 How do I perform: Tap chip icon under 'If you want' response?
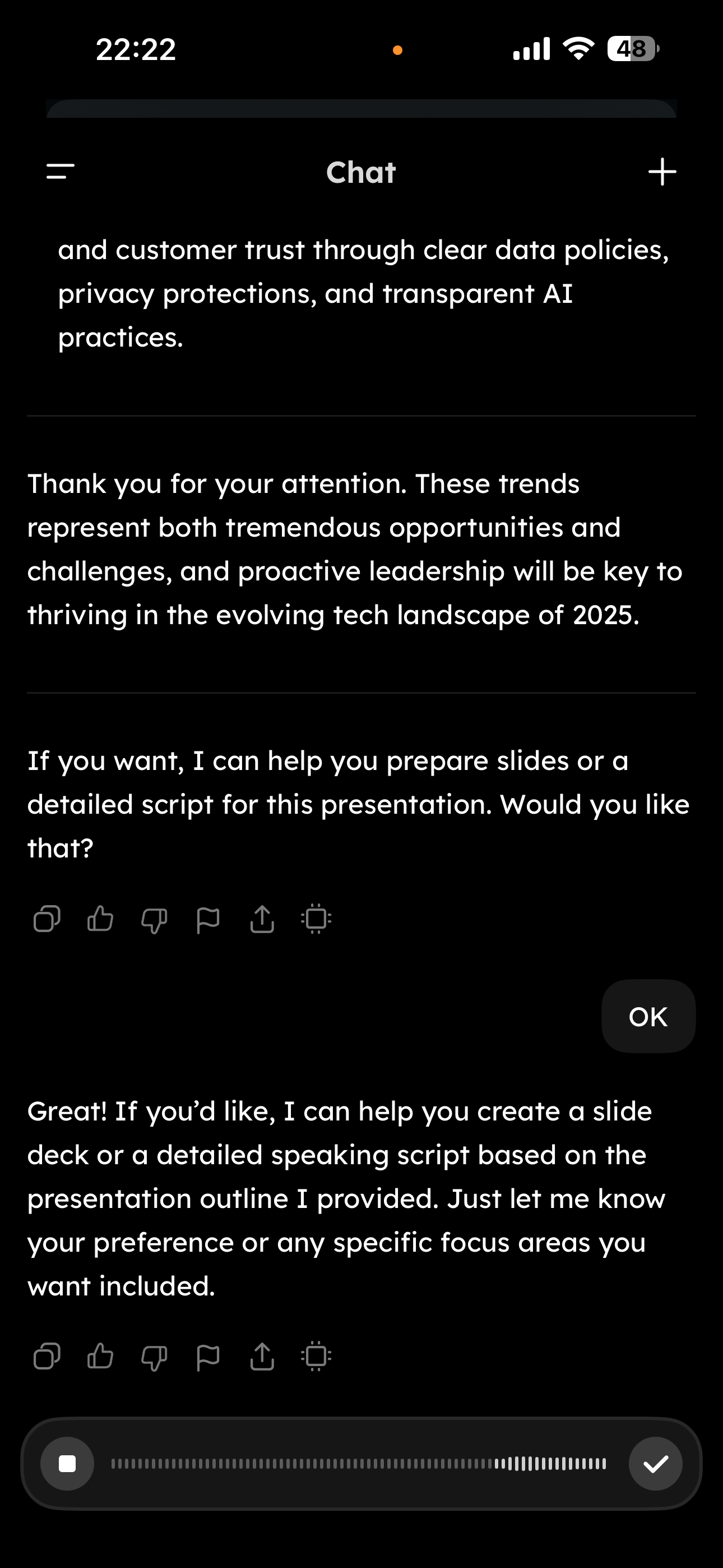click(316, 919)
